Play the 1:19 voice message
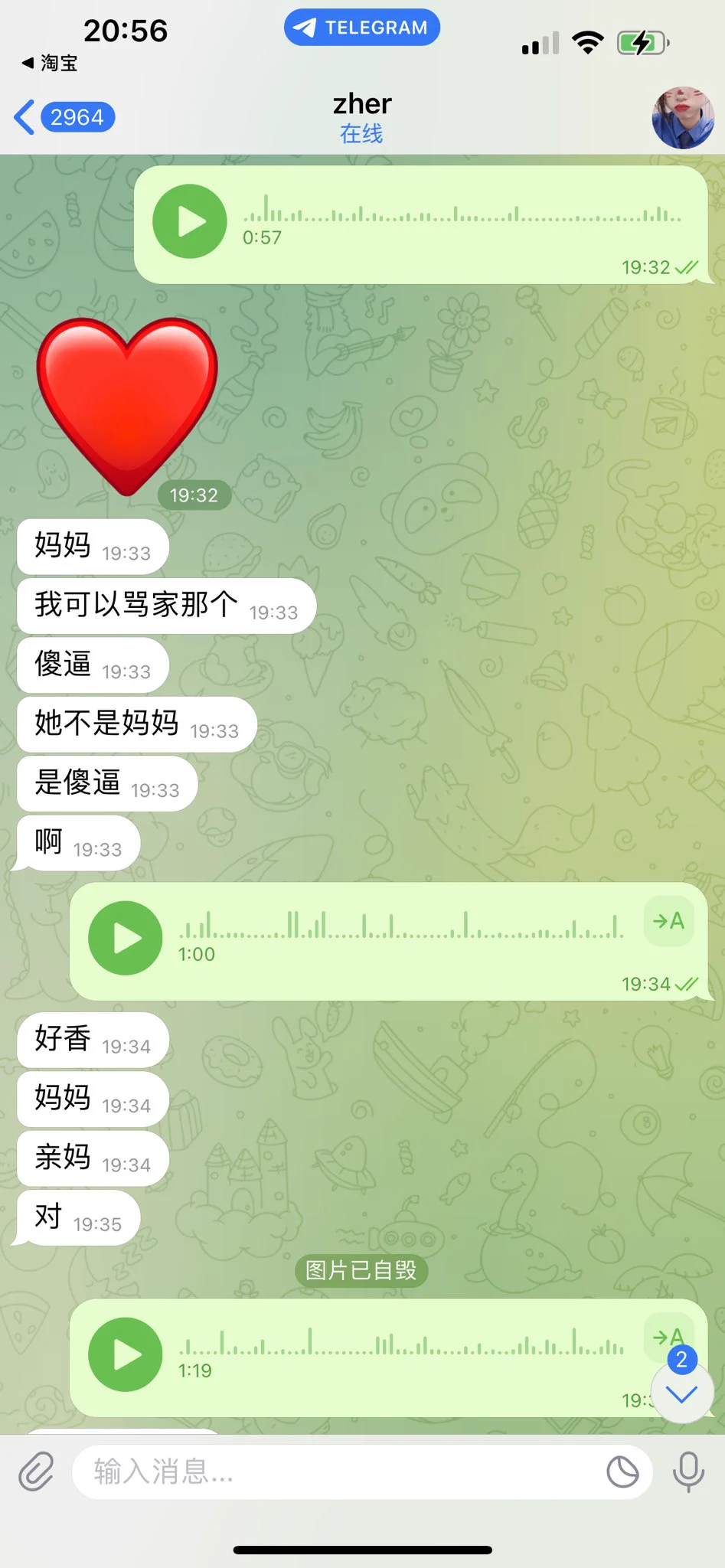Viewport: 725px width, 1568px height. (126, 1354)
